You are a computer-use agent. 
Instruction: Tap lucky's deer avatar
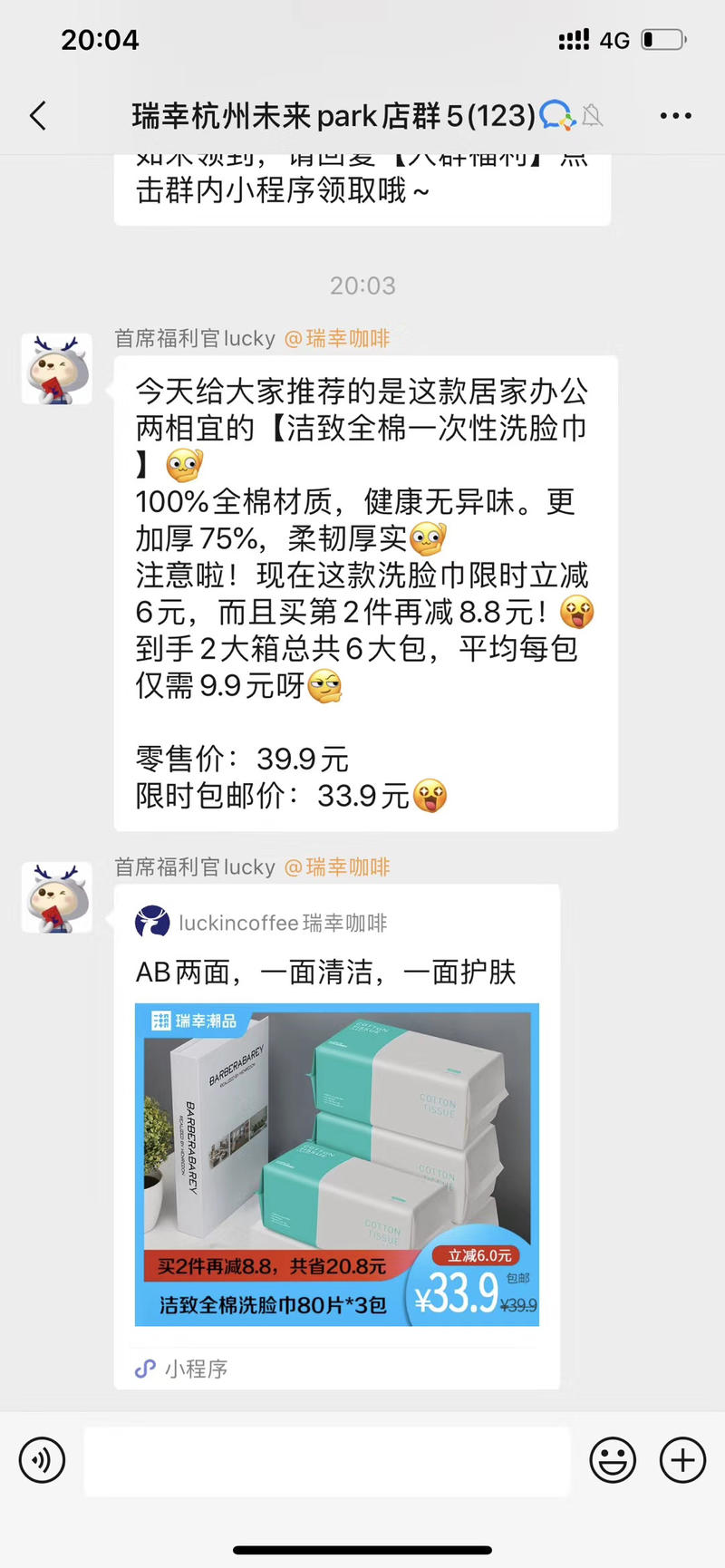pyautogui.click(x=56, y=369)
